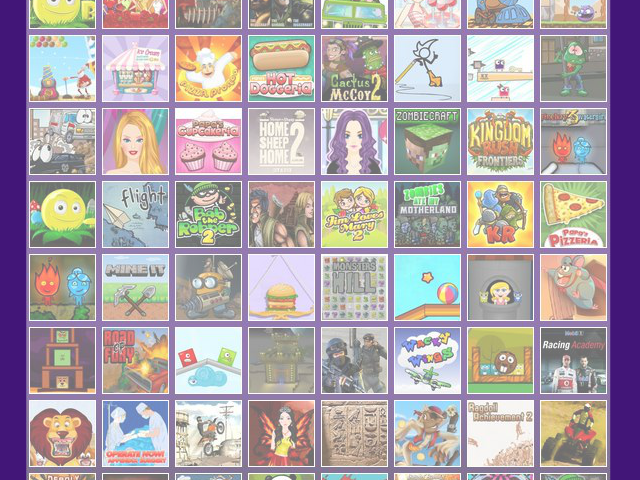This screenshot has height=480, width=640.
Task: Open Cactus McCoy 2 game tile
Action: [354, 68]
